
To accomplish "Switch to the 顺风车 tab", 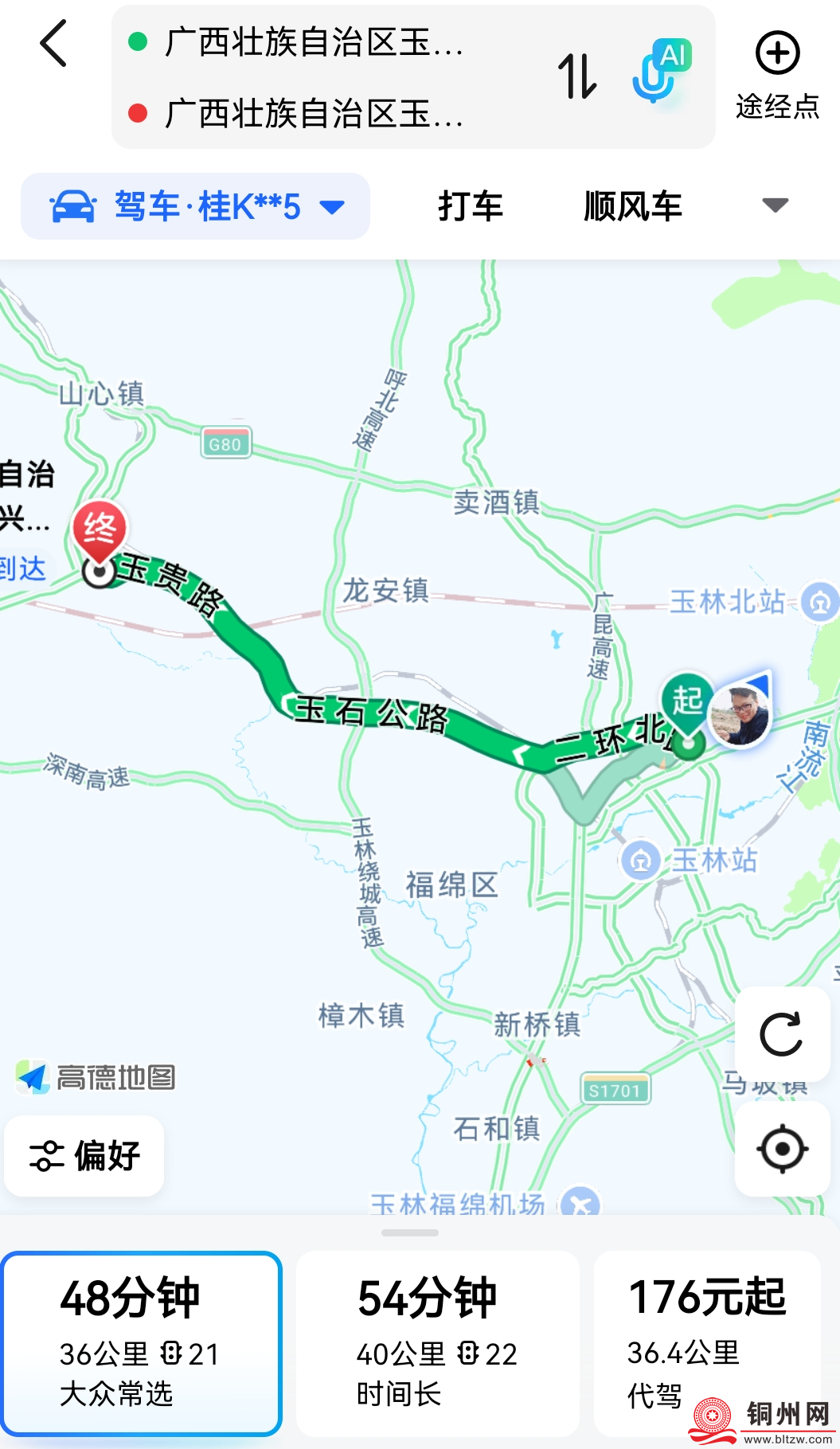I will 633,207.
